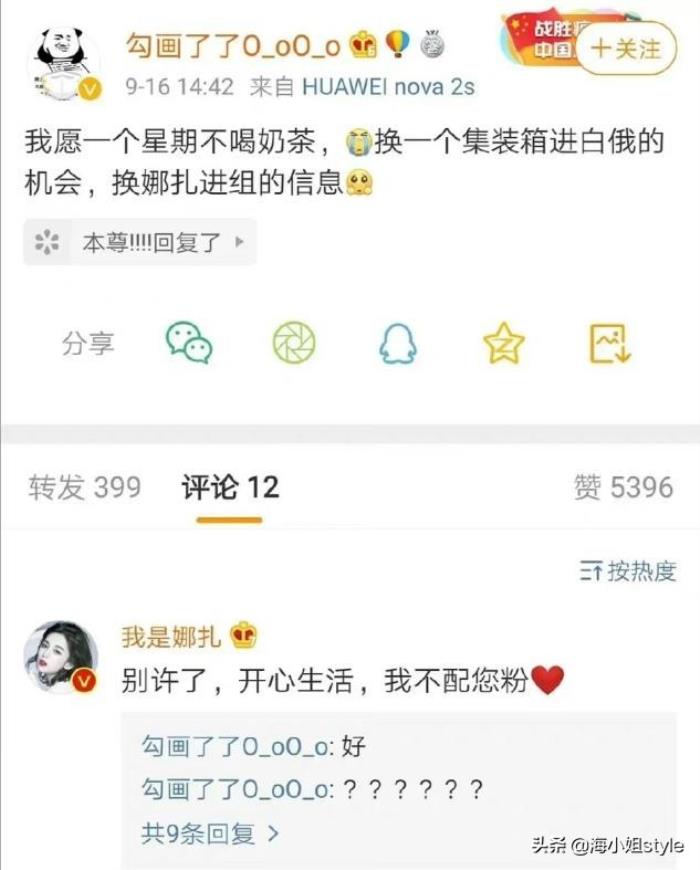The image size is (700, 870).
Task: Change comment sorting via 按热度
Action: click(628, 571)
